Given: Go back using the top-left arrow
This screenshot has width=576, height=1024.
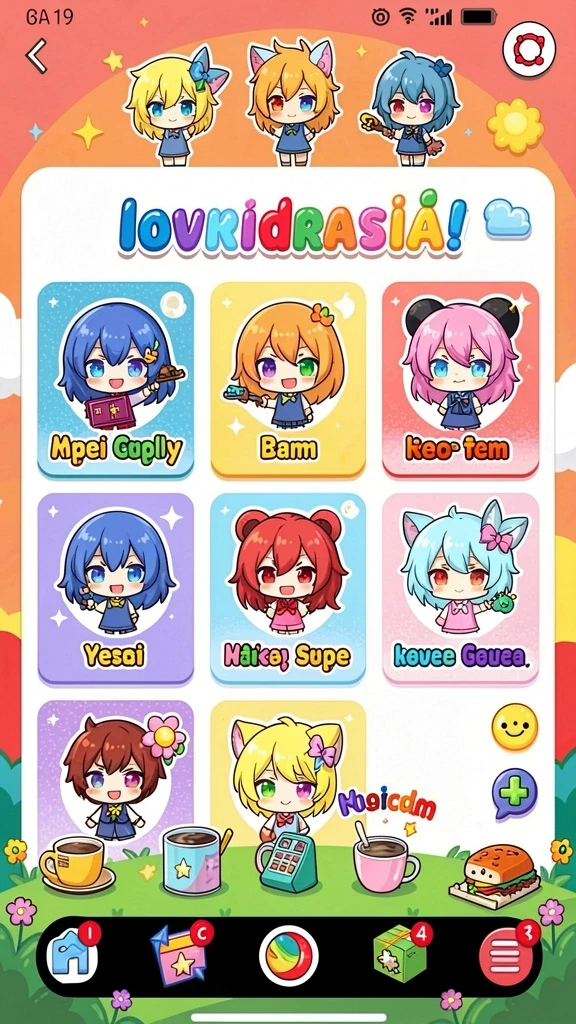Looking at the screenshot, I should [37, 56].
